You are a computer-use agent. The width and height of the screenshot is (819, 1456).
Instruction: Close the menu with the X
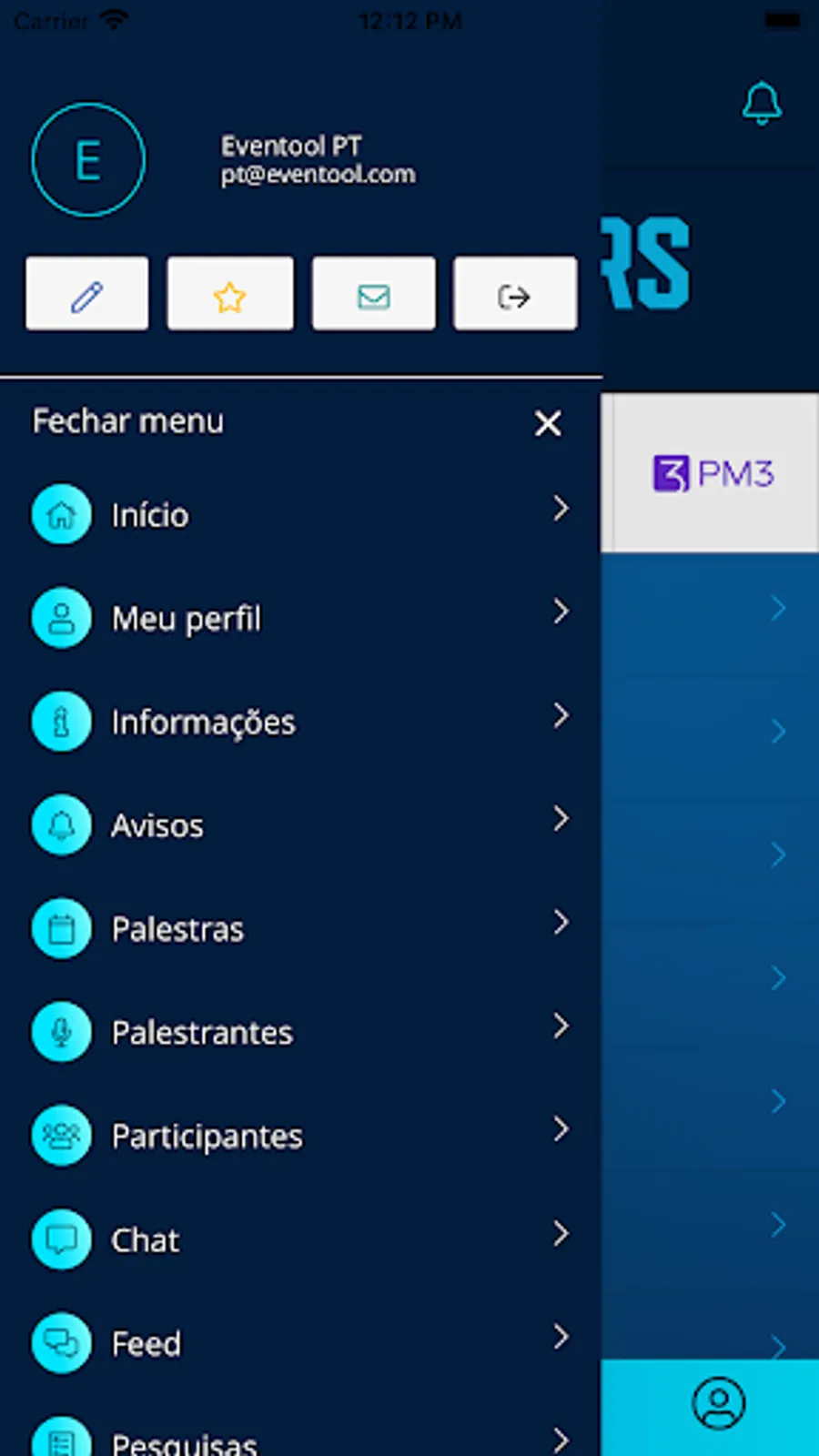click(548, 423)
